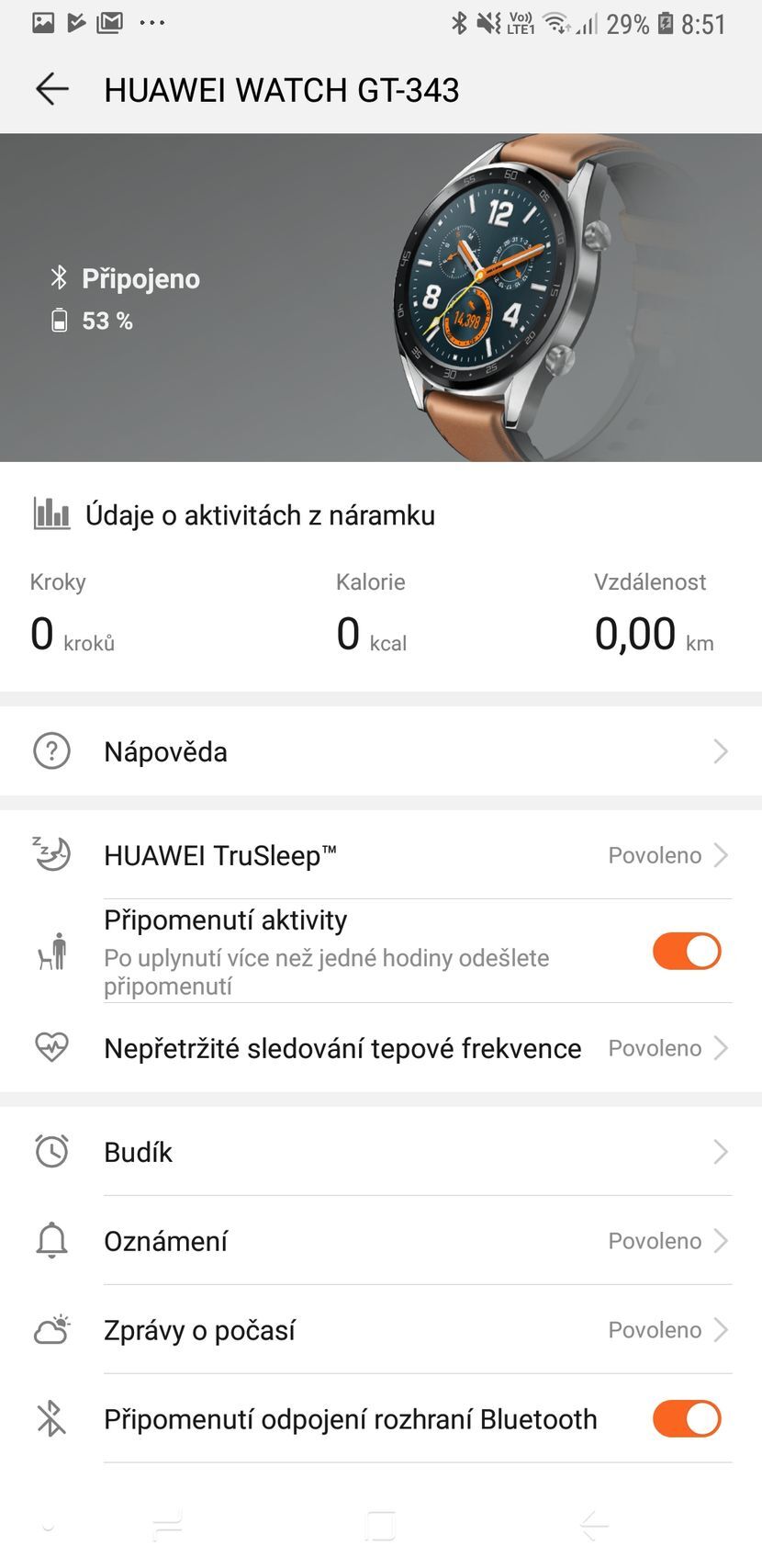
Task: Tap the notification bell icon
Action: [51, 1240]
